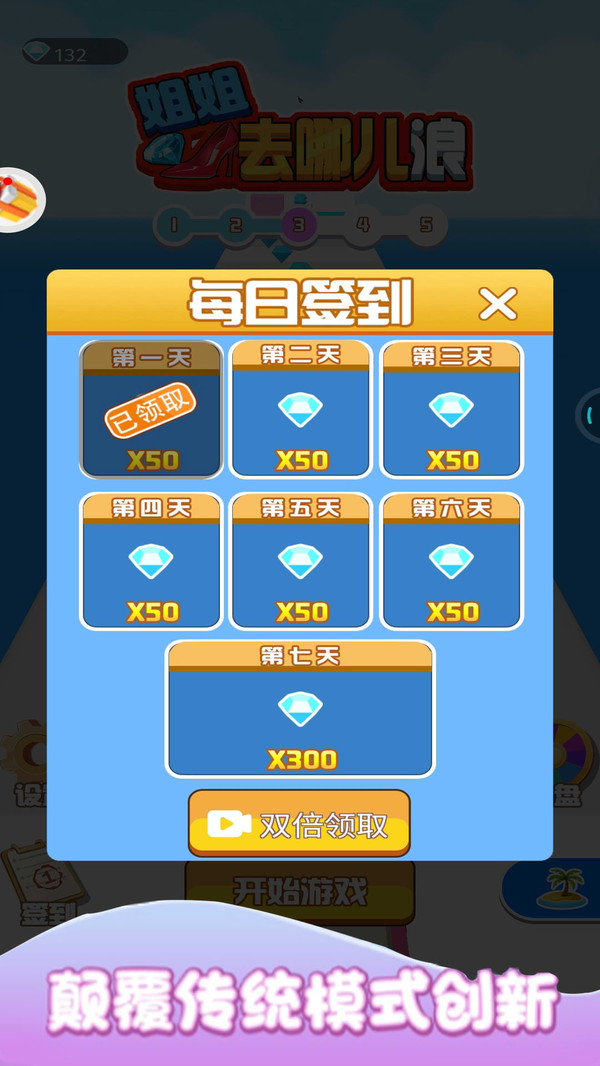Screen dimensions: 600x1066
Task: Claim double reward via 双倍领取
Action: pyautogui.click(x=299, y=823)
